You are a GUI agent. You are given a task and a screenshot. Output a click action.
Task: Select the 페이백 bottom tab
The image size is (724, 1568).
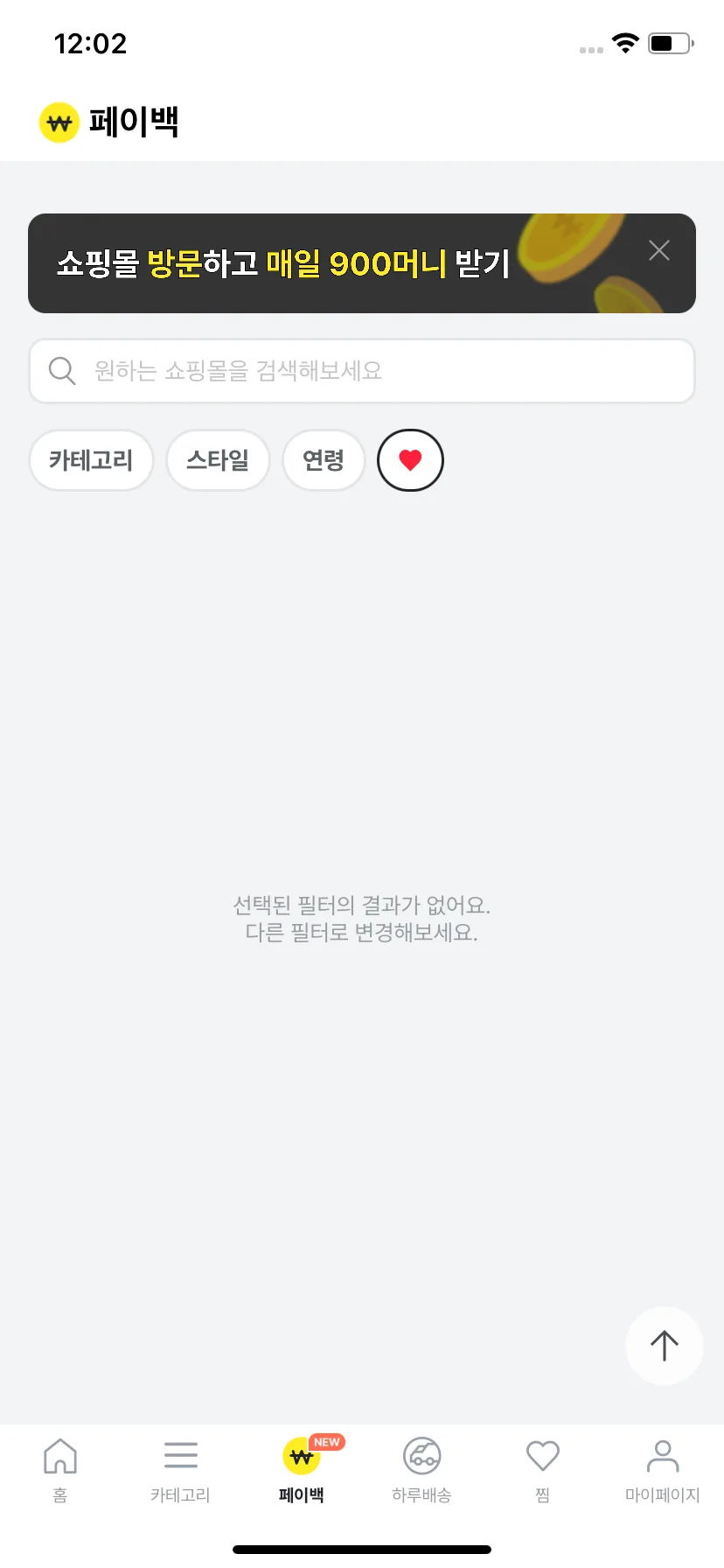coord(302,1468)
